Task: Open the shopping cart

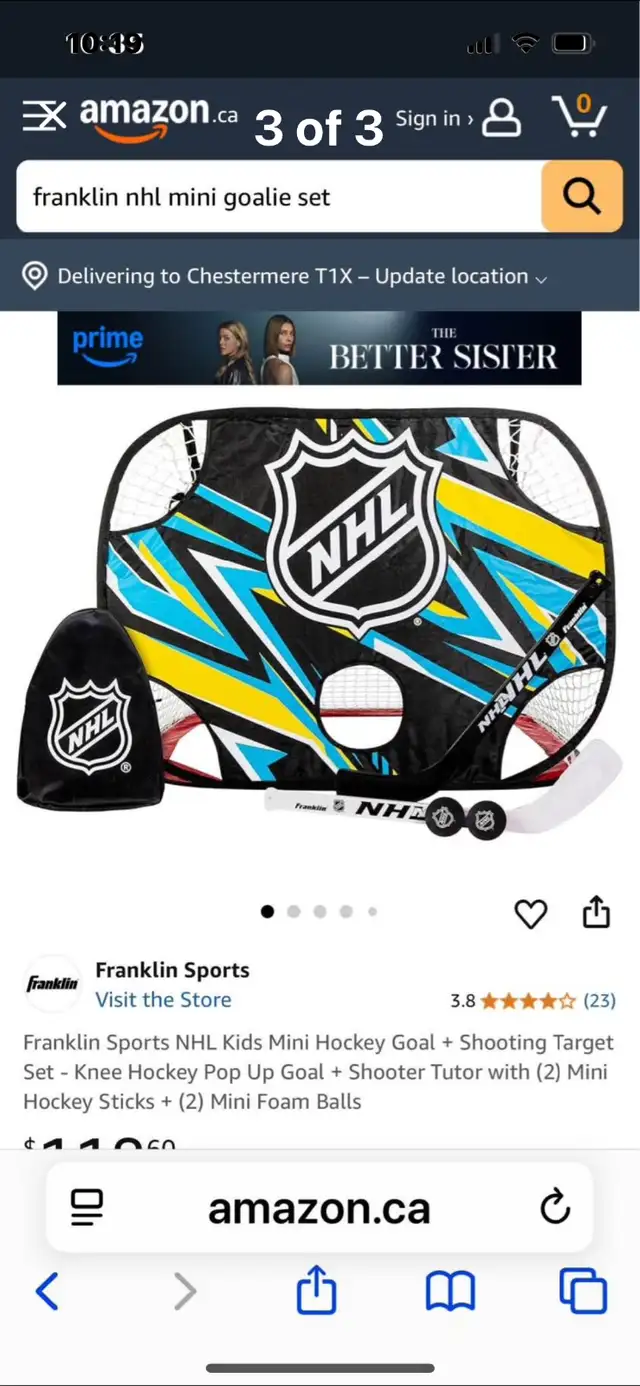Action: (x=580, y=116)
